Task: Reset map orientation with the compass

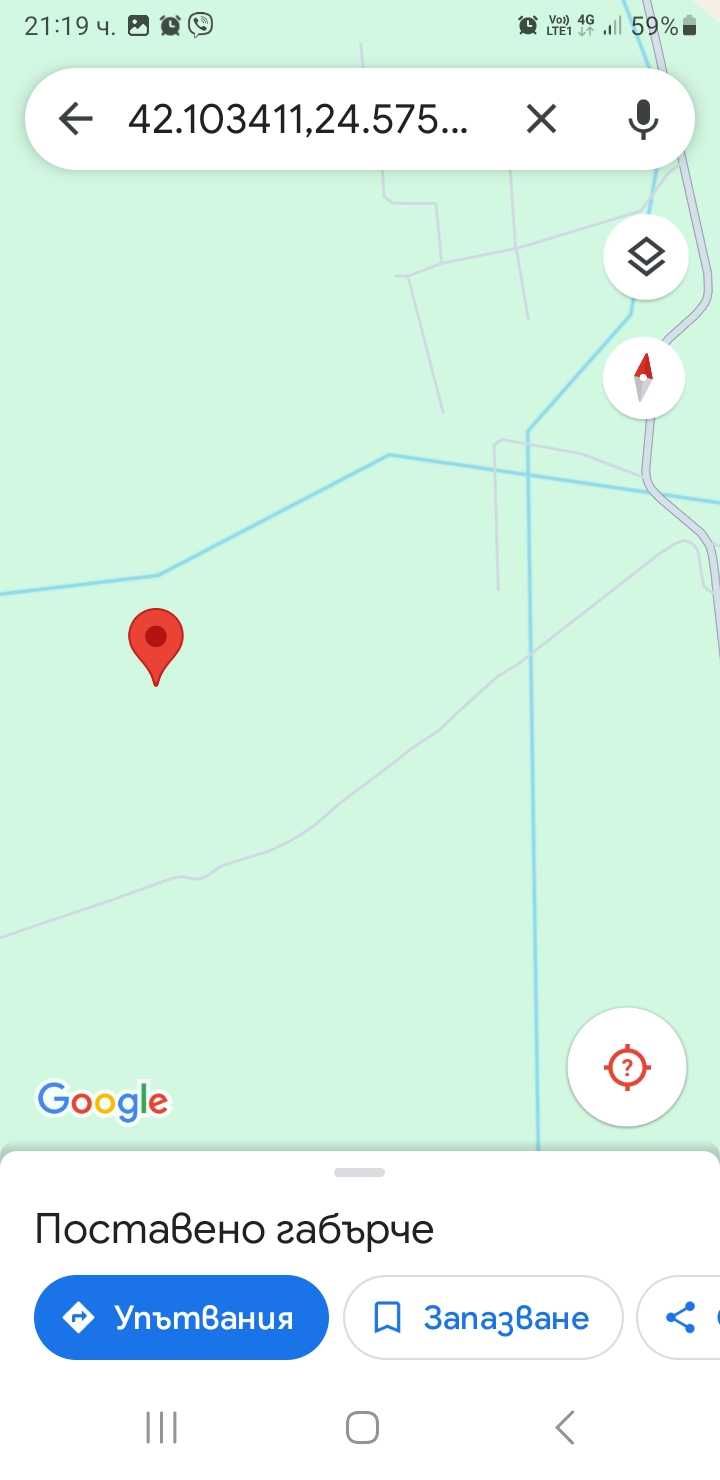Action: [x=644, y=378]
